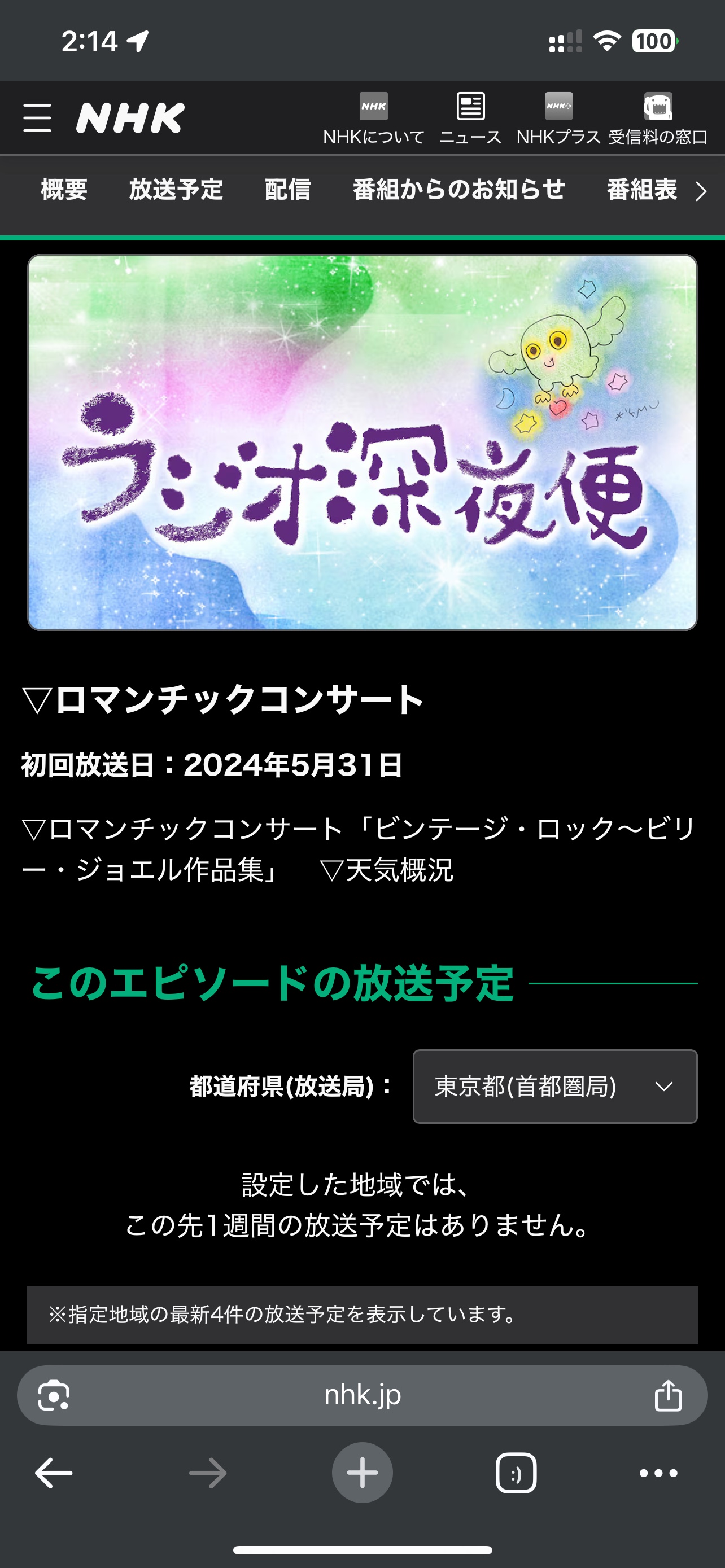This screenshot has width=725, height=1568.
Task: Tap the arrow to show more tabs
Action: [701, 191]
